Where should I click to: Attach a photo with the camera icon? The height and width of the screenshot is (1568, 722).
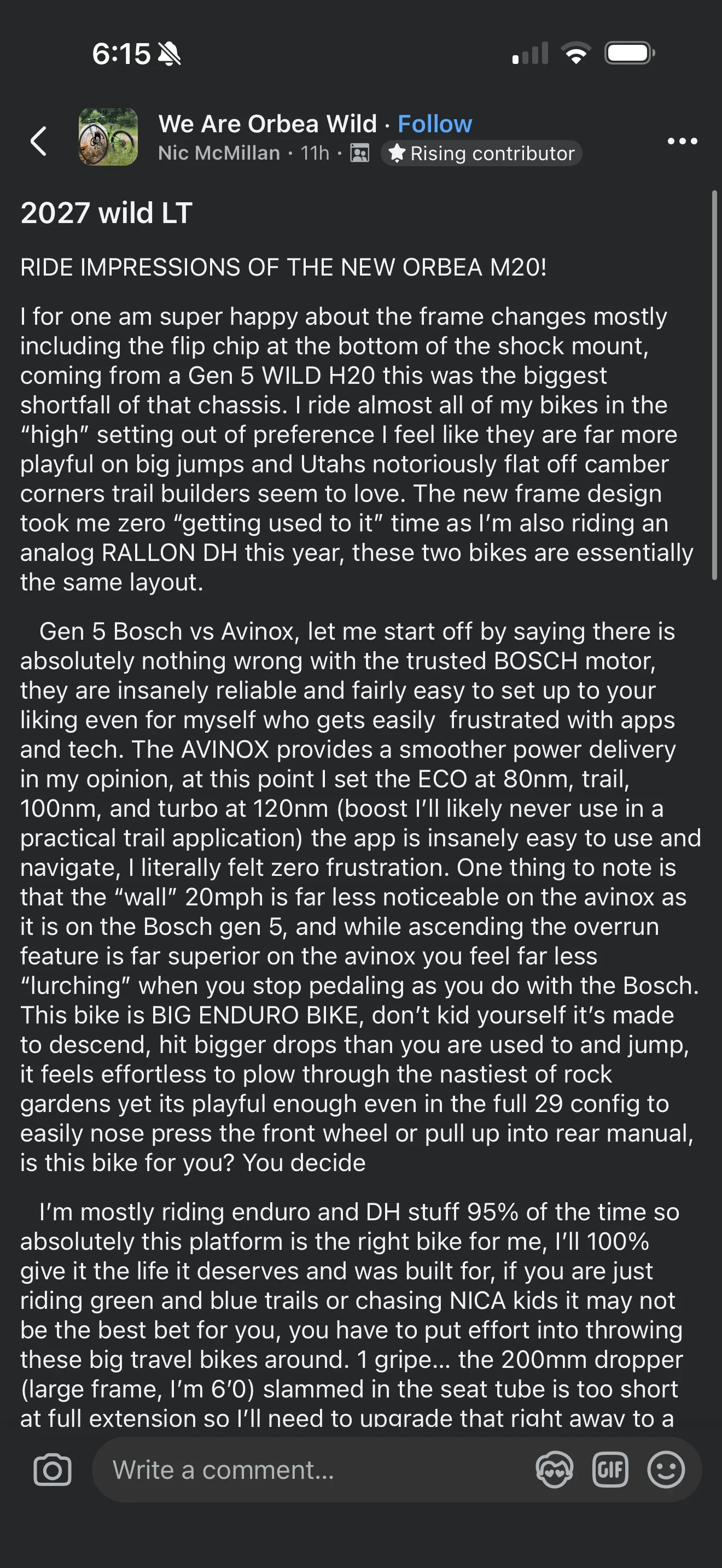coord(53,1470)
